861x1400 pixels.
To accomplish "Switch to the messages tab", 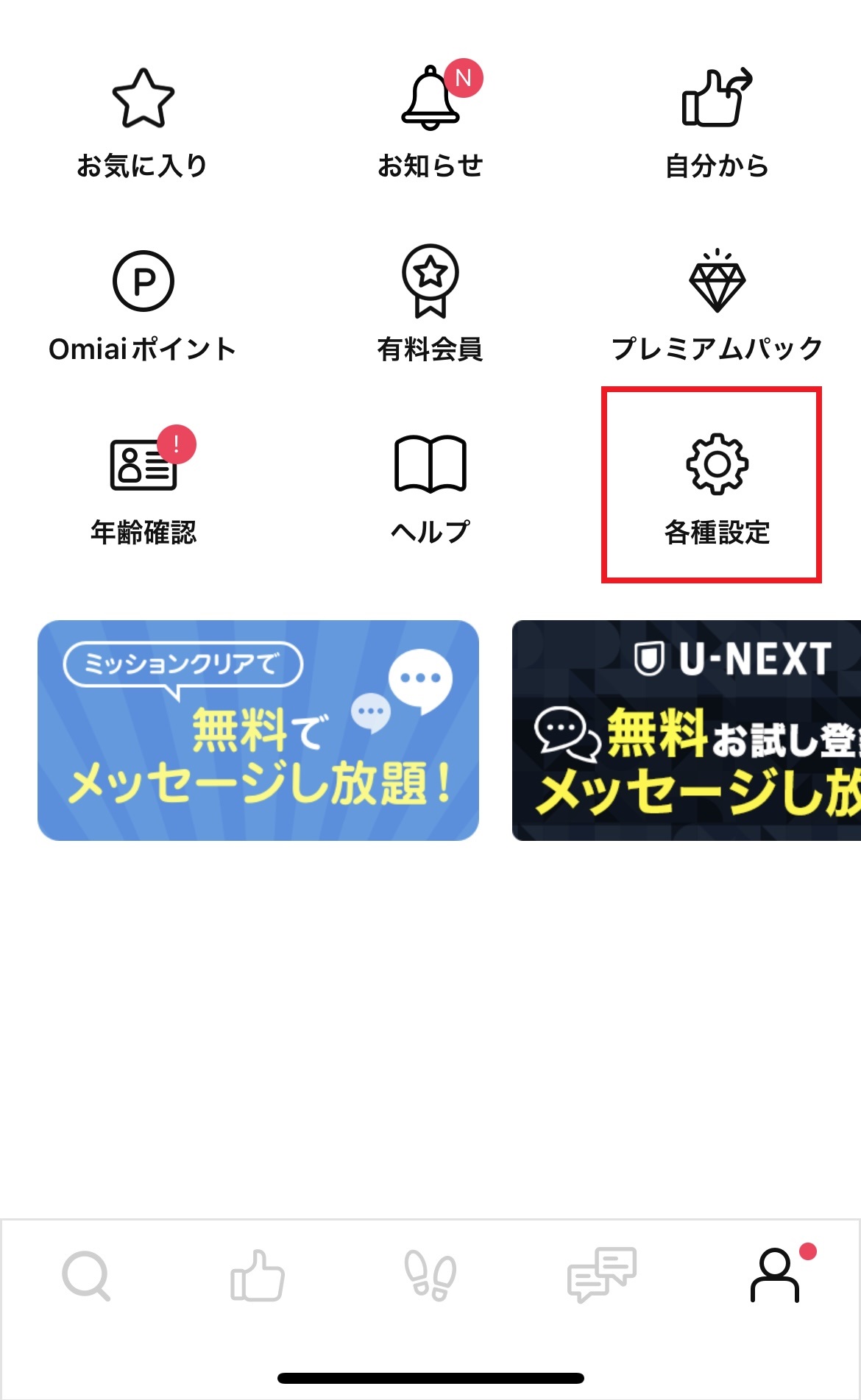I will tap(602, 1276).
